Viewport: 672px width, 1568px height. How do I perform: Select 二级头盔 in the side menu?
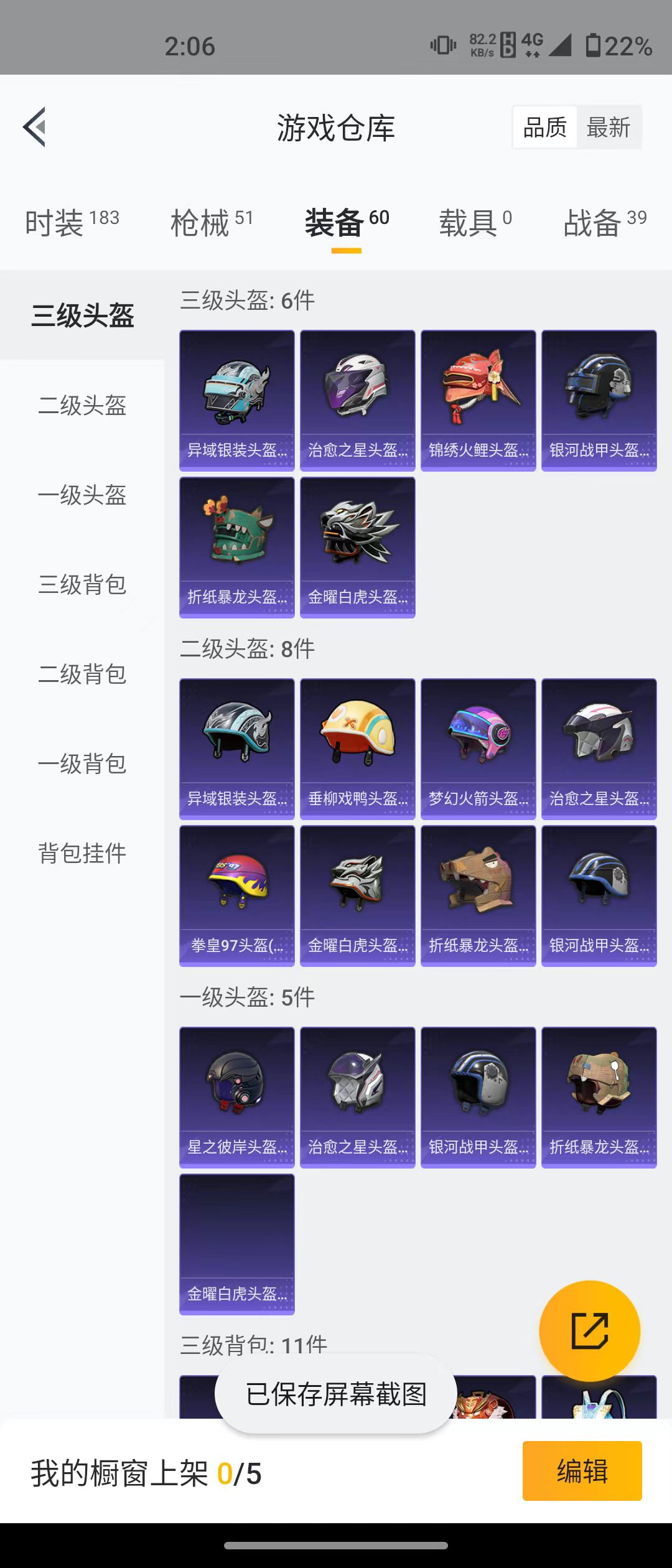[82, 406]
